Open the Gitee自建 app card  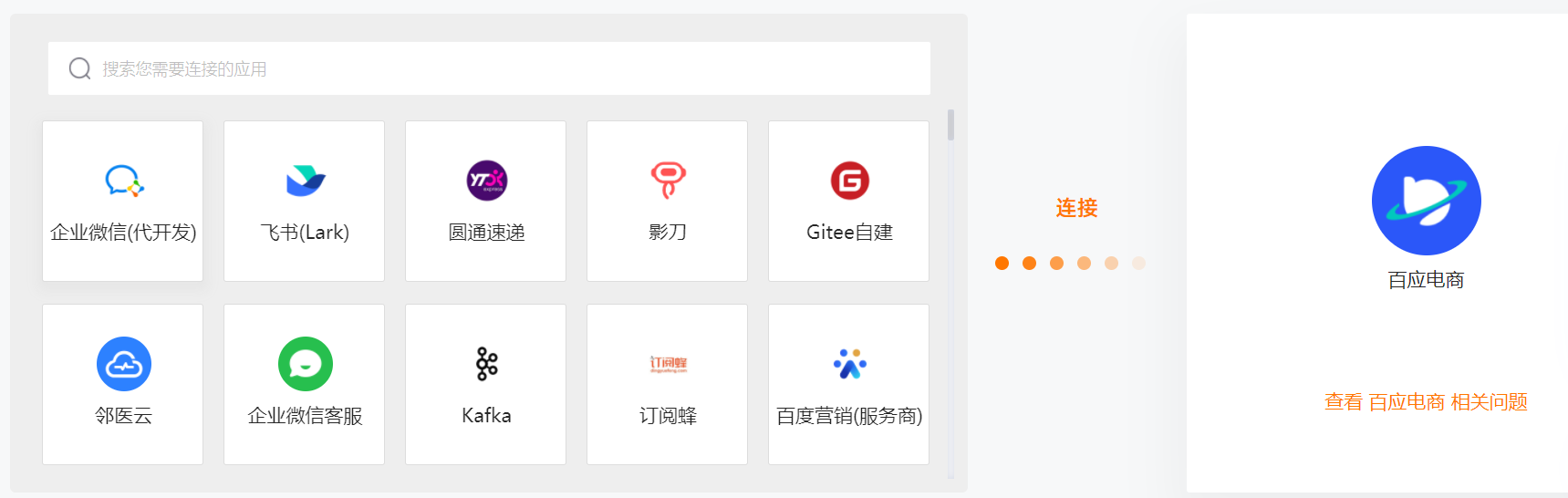(x=849, y=202)
